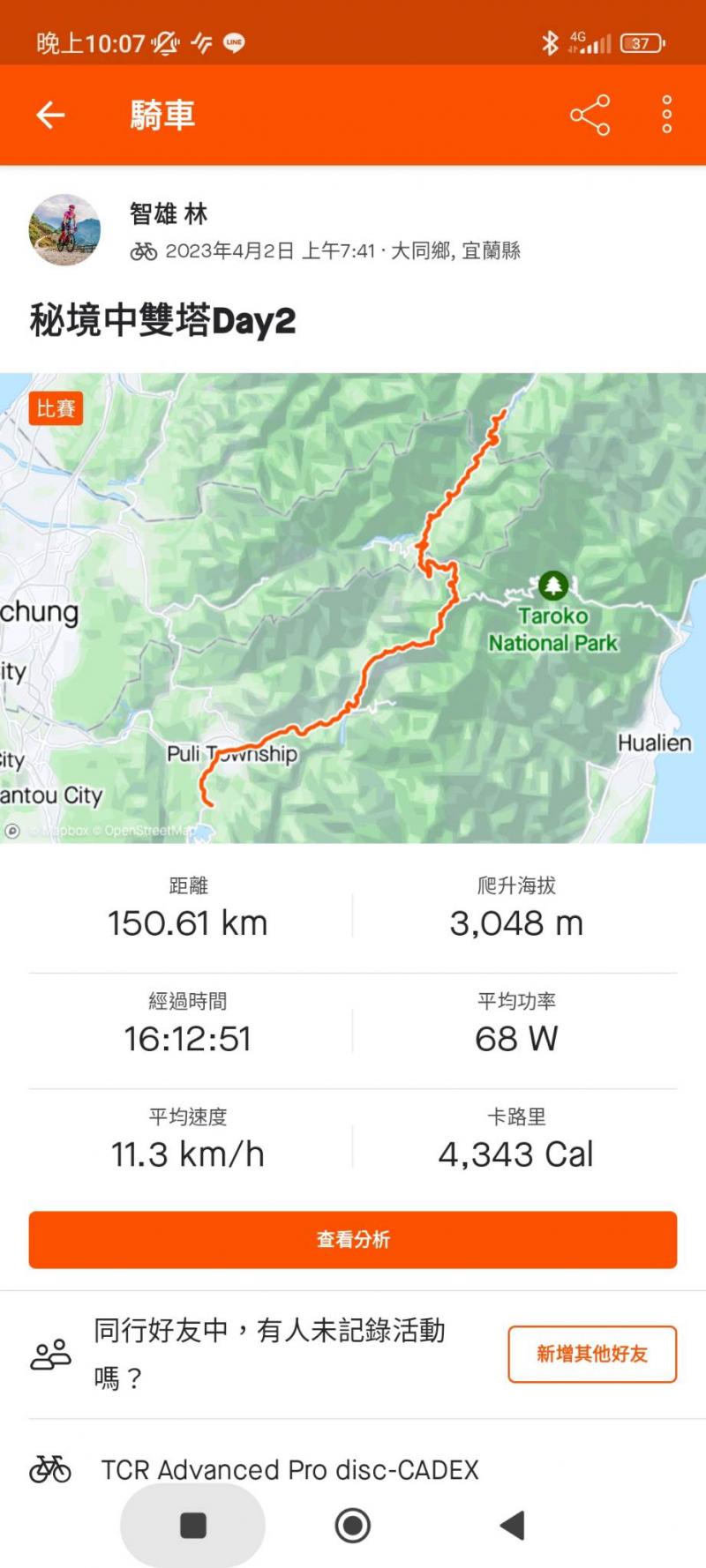Open recent apps with the square button

[x=192, y=1525]
